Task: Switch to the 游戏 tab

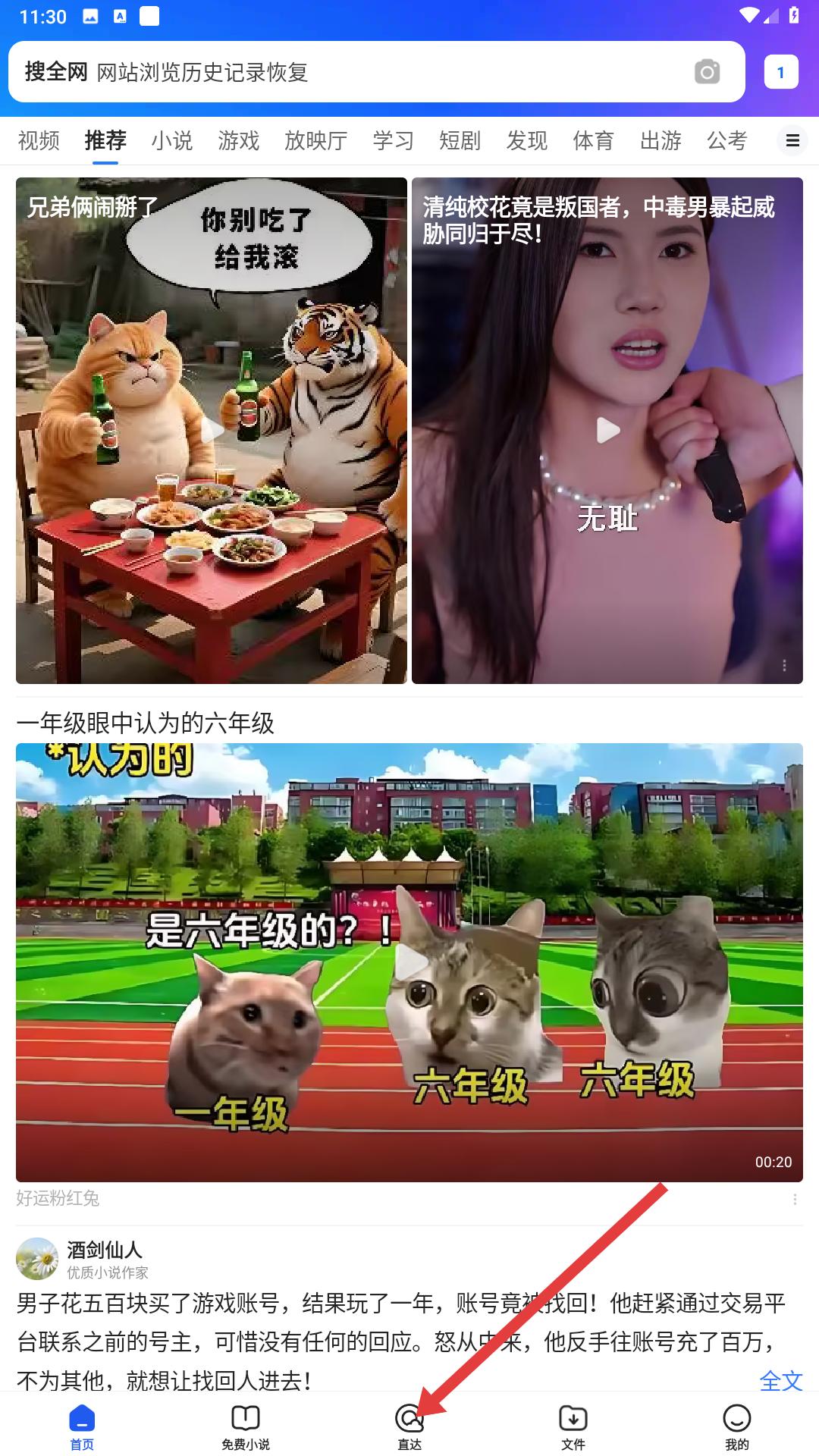Action: [x=239, y=140]
